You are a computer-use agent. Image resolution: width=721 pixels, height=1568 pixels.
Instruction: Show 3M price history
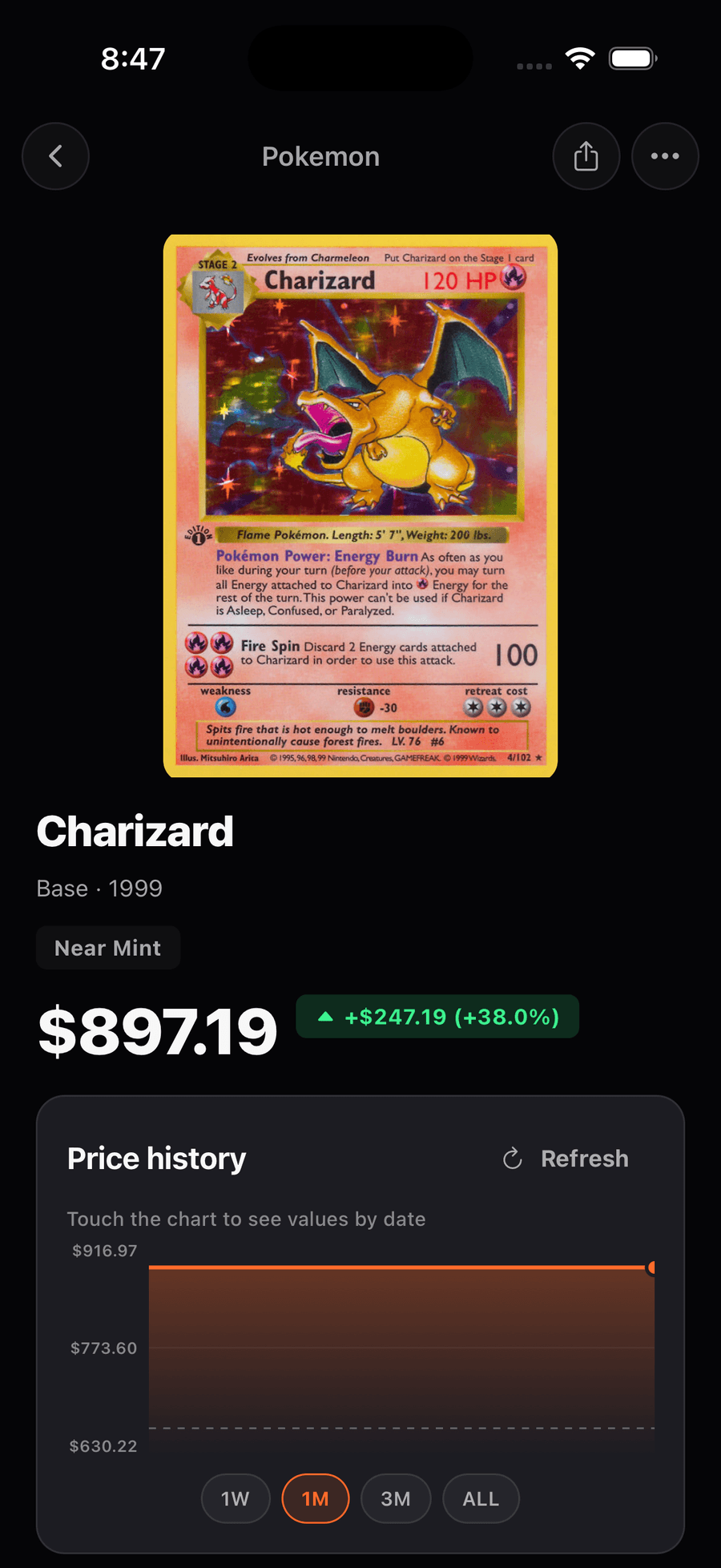(x=396, y=1498)
